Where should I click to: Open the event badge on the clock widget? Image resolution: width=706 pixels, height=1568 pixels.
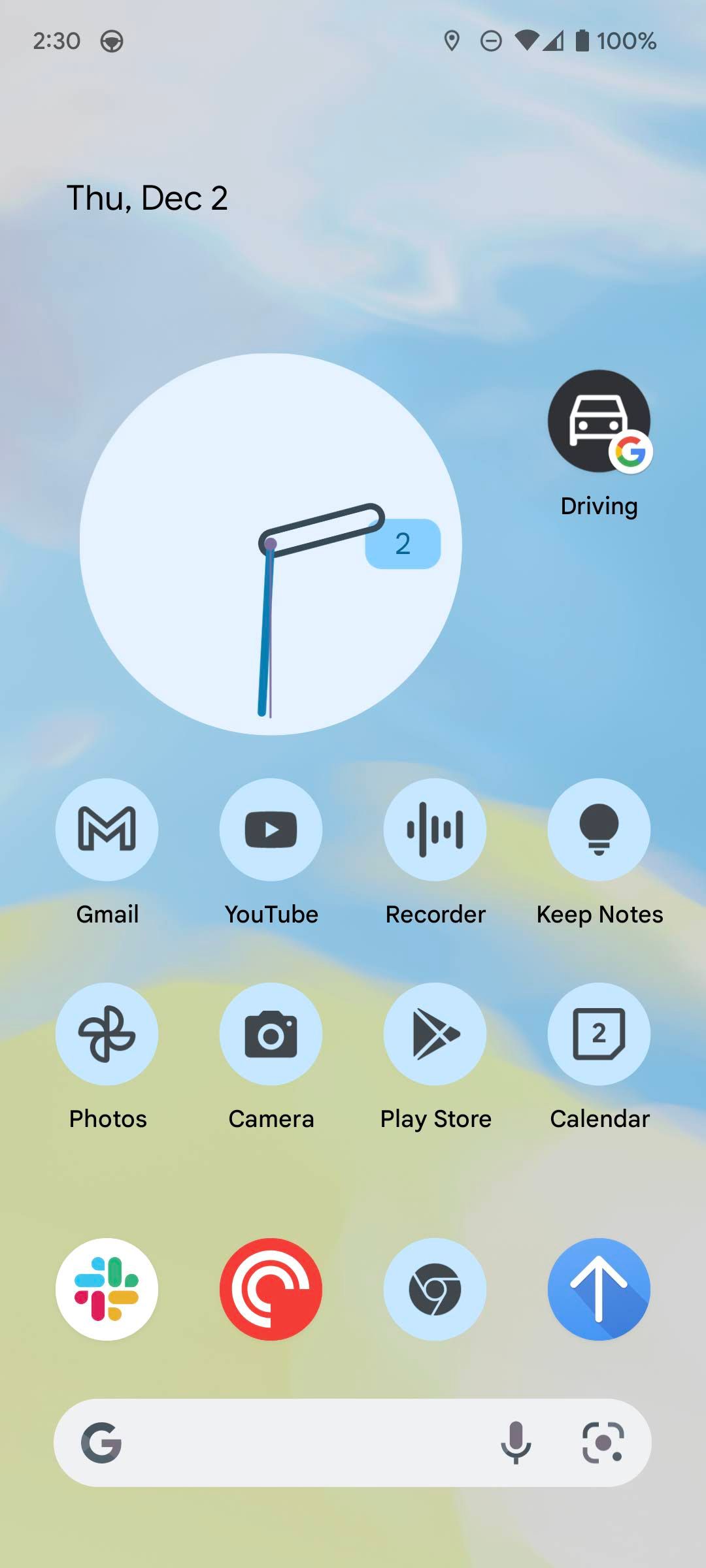click(x=403, y=542)
